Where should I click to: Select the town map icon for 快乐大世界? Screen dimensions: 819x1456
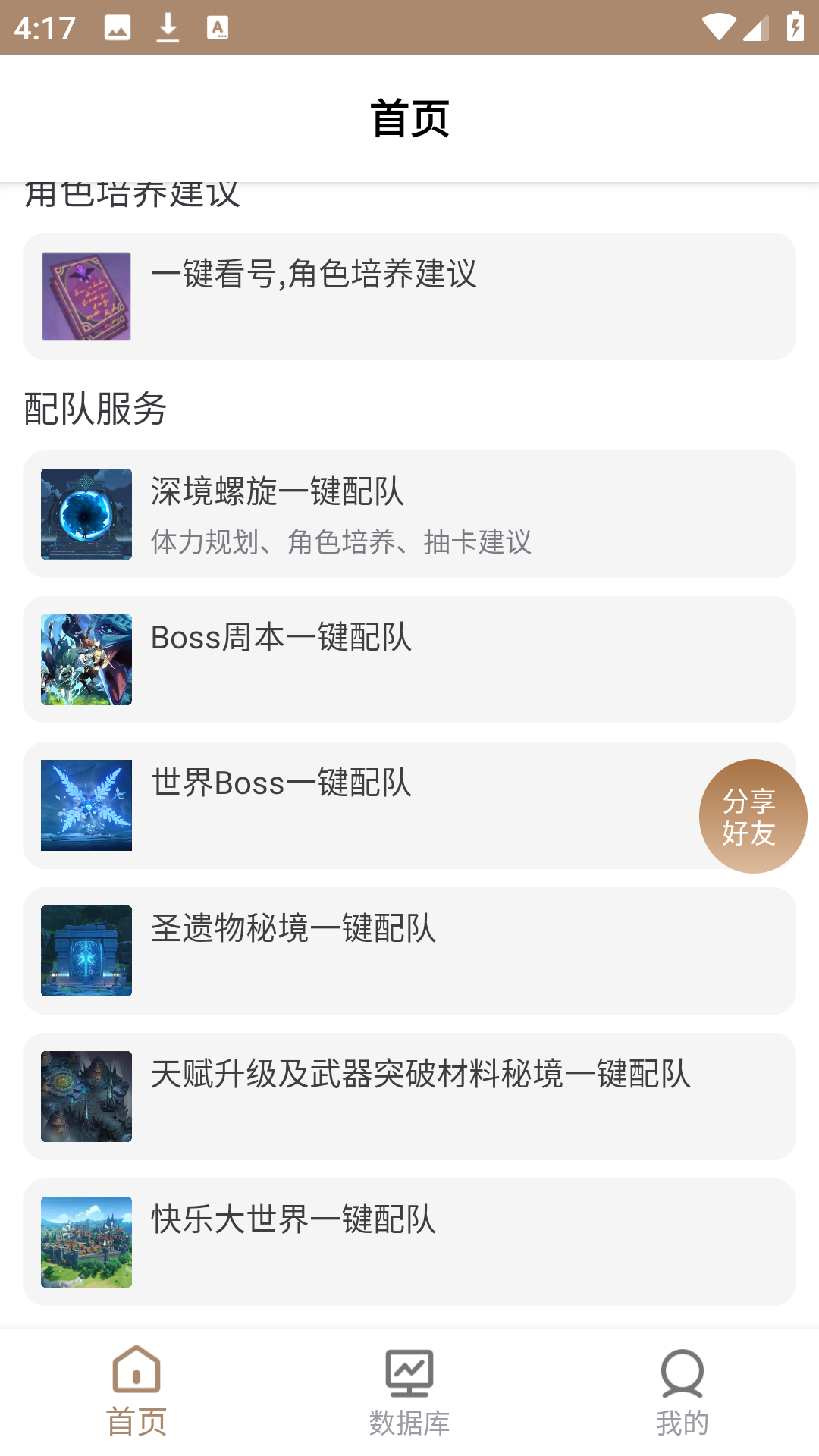[86, 1241]
